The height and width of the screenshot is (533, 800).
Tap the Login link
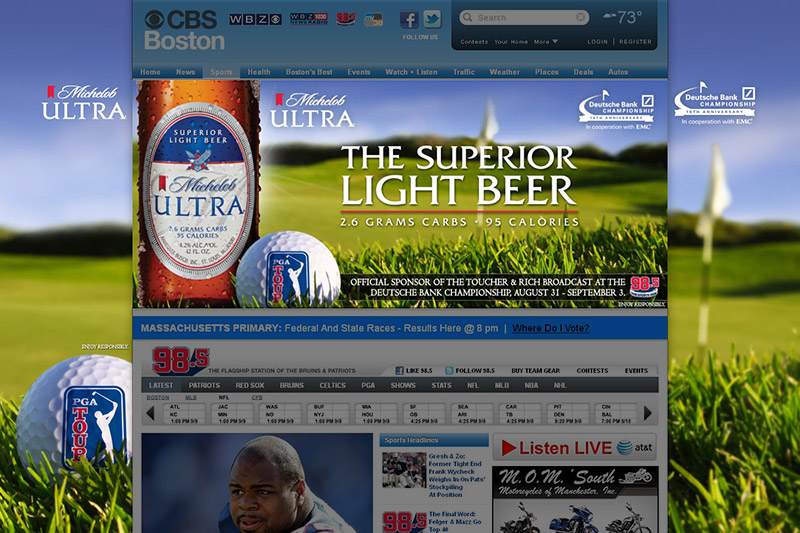point(597,42)
